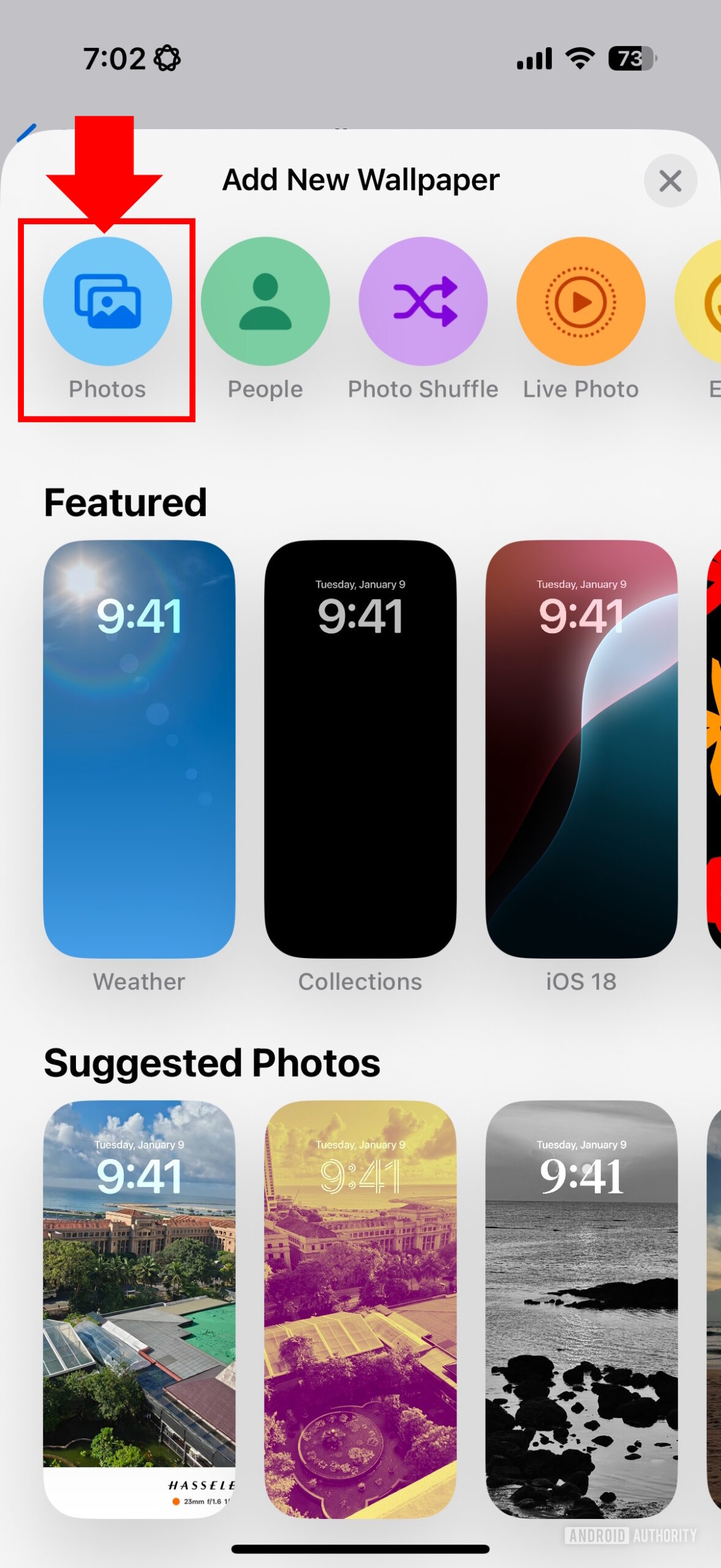The height and width of the screenshot is (1568, 721).
Task: Pick the yellow and purple tinted suggested photo
Action: (360, 1310)
